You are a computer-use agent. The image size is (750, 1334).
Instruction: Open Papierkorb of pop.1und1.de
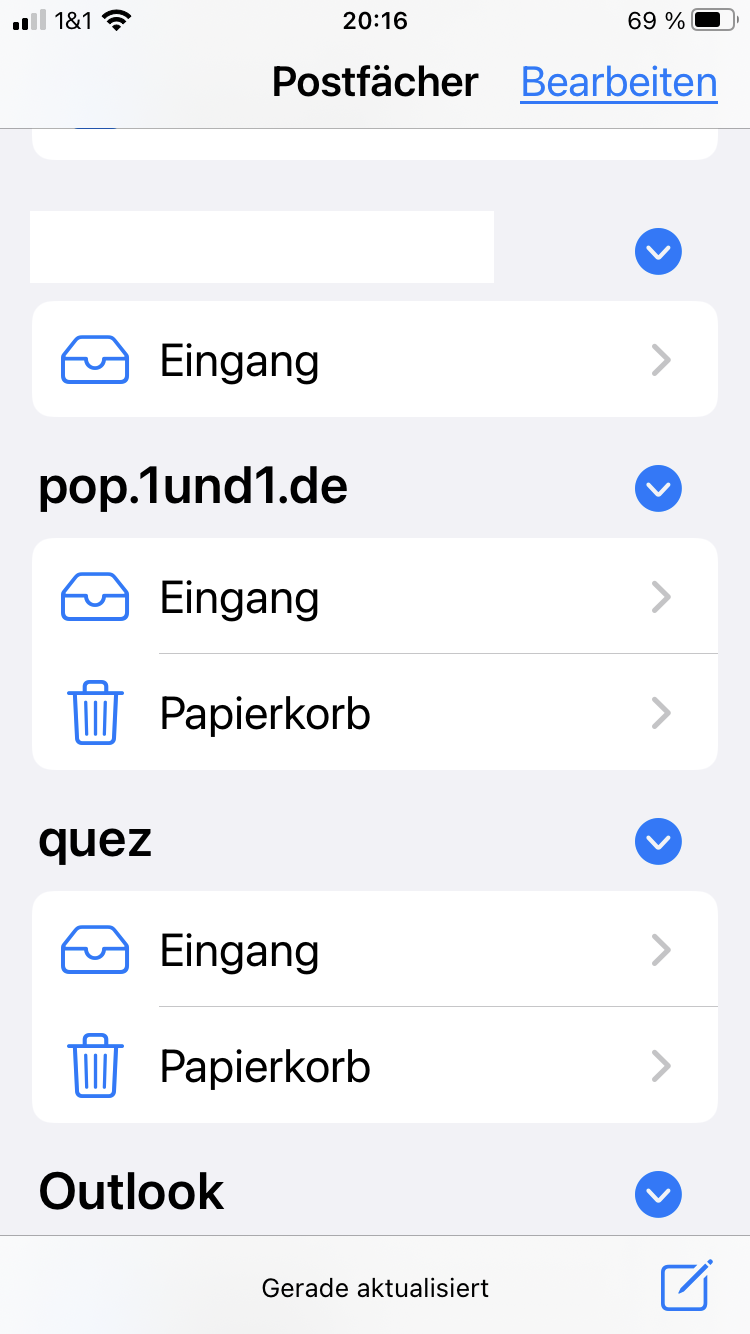375,713
